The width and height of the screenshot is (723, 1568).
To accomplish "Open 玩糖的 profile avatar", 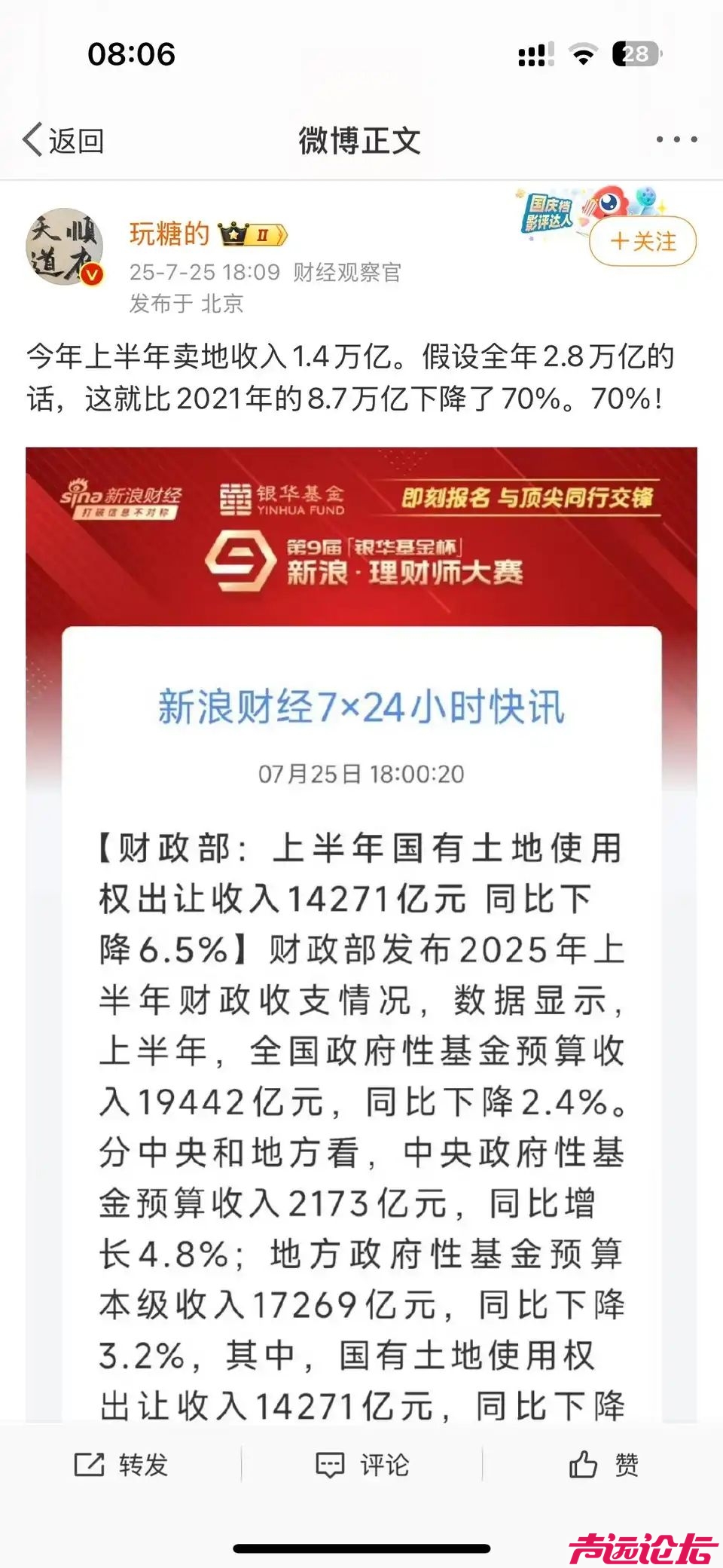I will [65, 246].
